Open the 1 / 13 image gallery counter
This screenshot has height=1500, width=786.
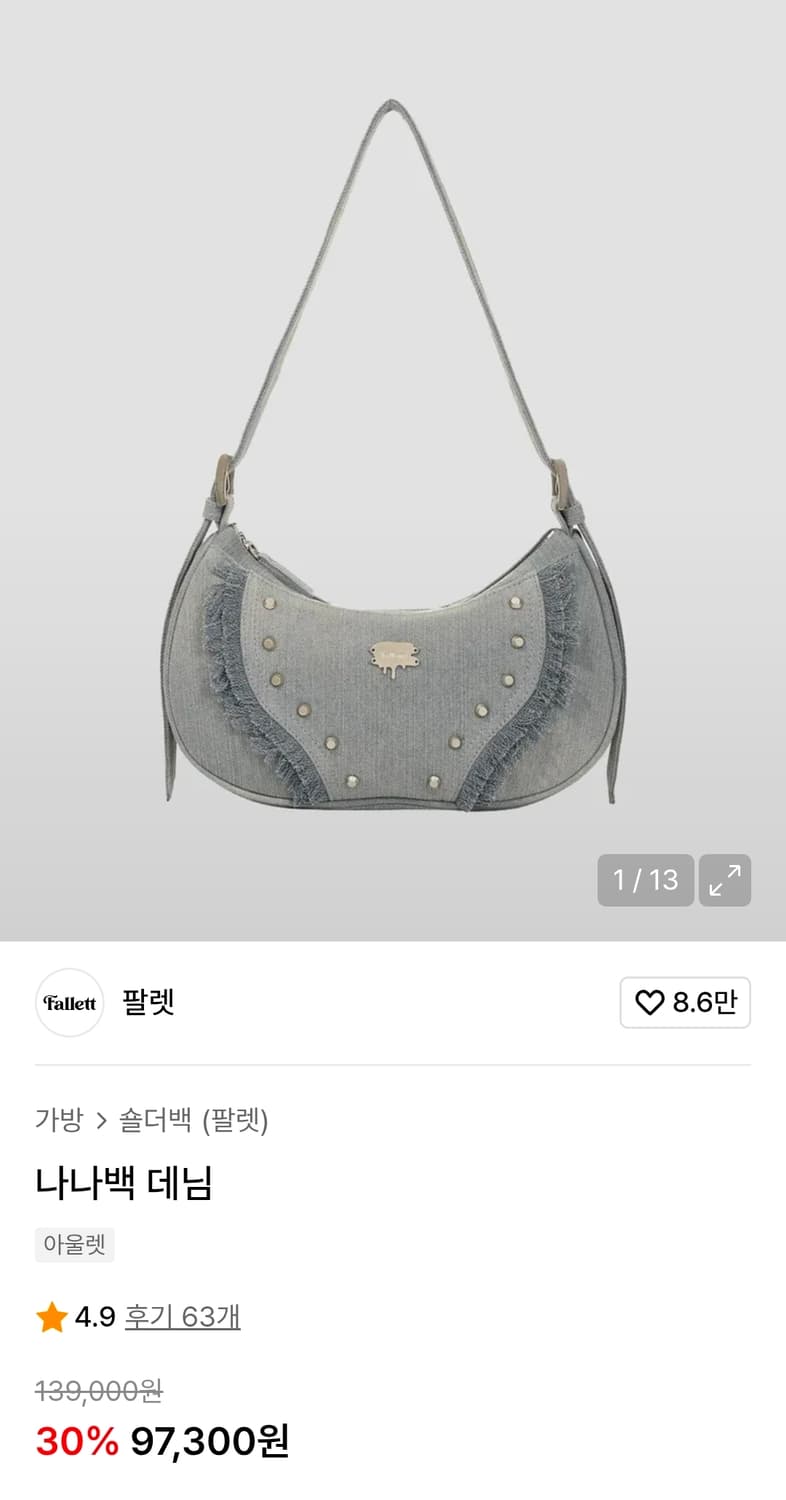646,880
